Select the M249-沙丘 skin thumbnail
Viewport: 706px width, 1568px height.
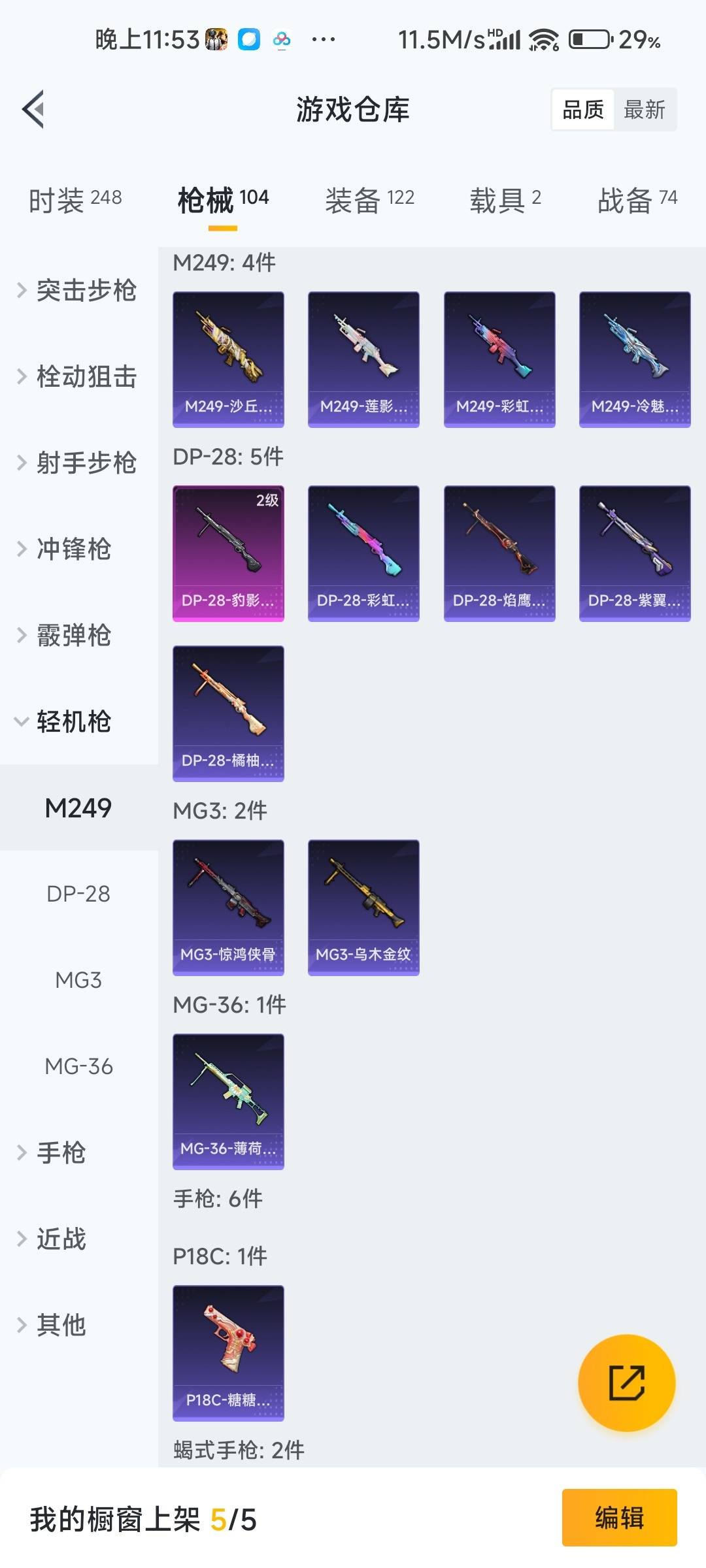click(228, 358)
